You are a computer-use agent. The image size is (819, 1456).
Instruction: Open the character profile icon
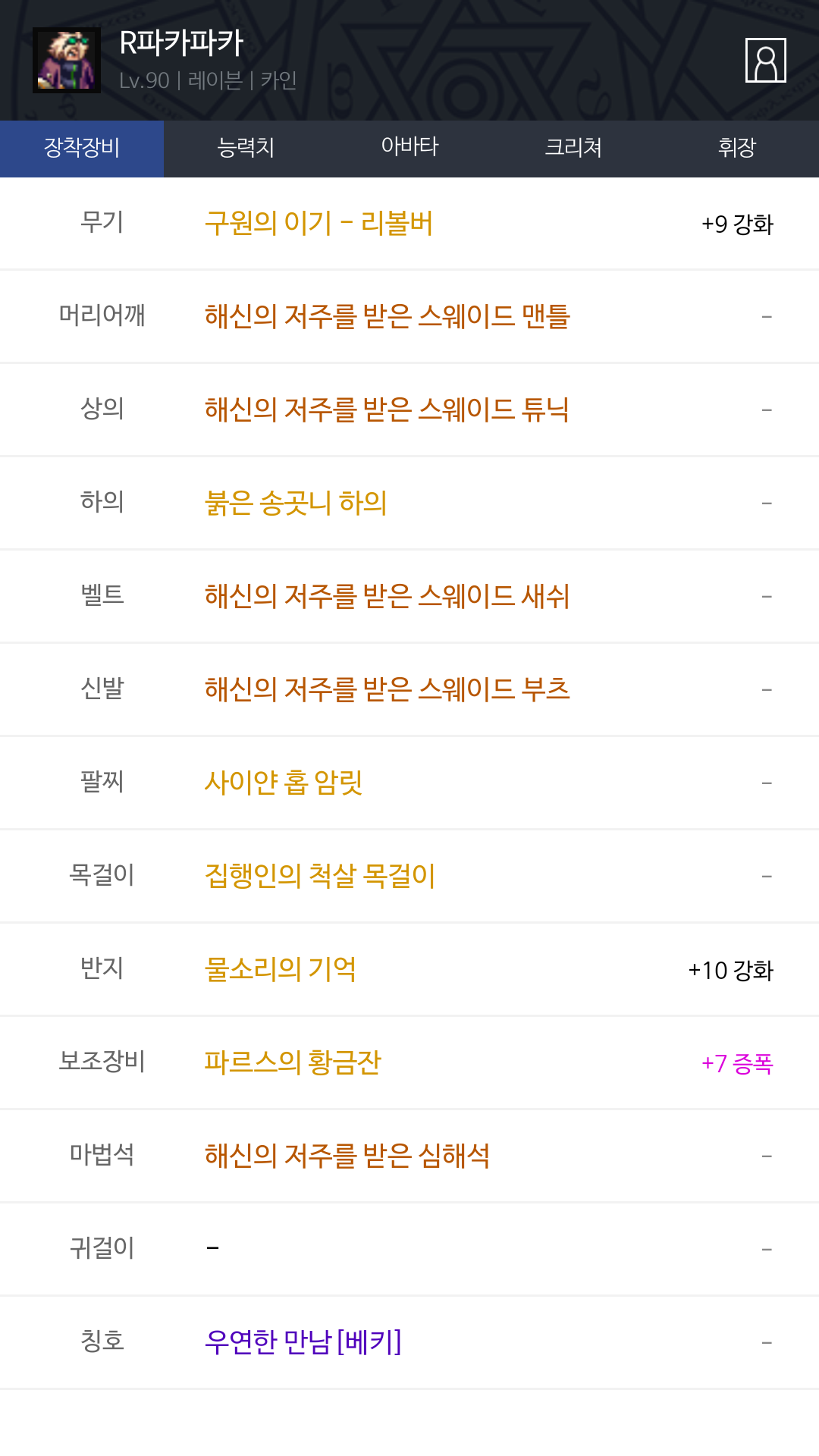coord(765,60)
